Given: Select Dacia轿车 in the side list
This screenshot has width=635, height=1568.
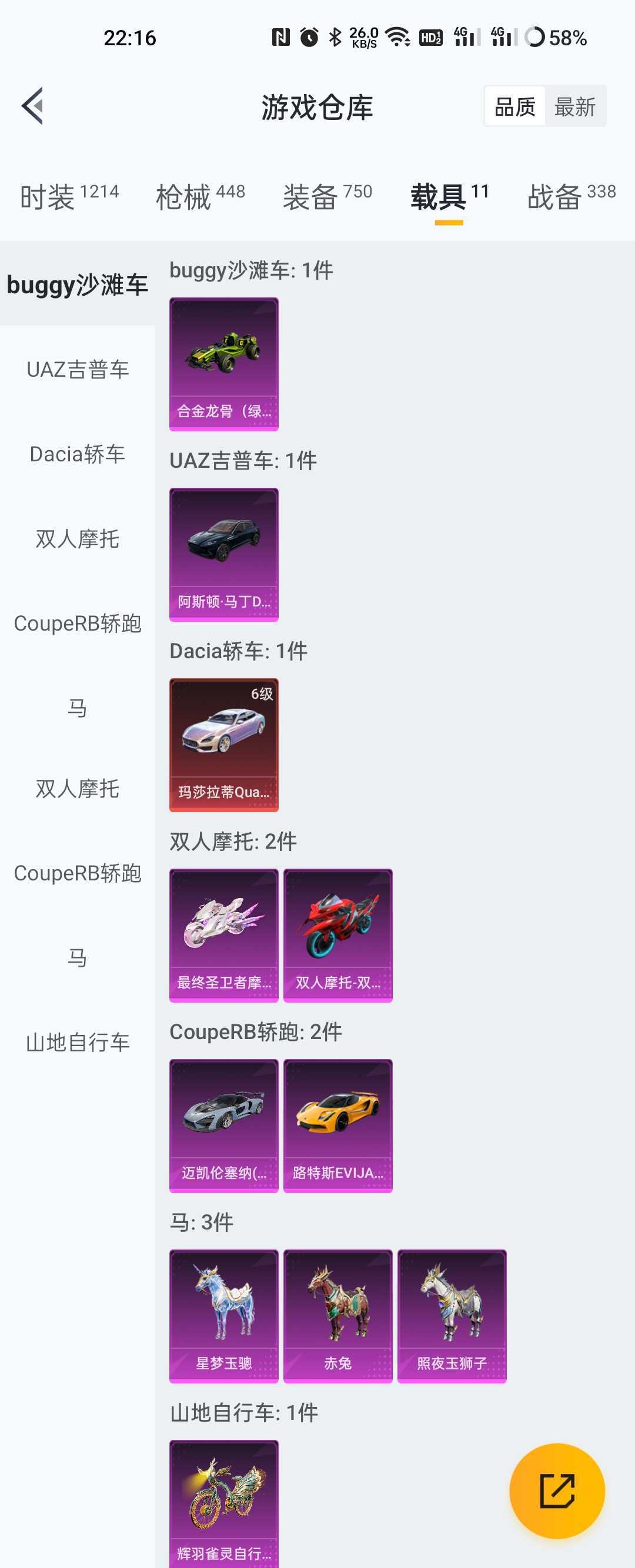Looking at the screenshot, I should coord(78,454).
